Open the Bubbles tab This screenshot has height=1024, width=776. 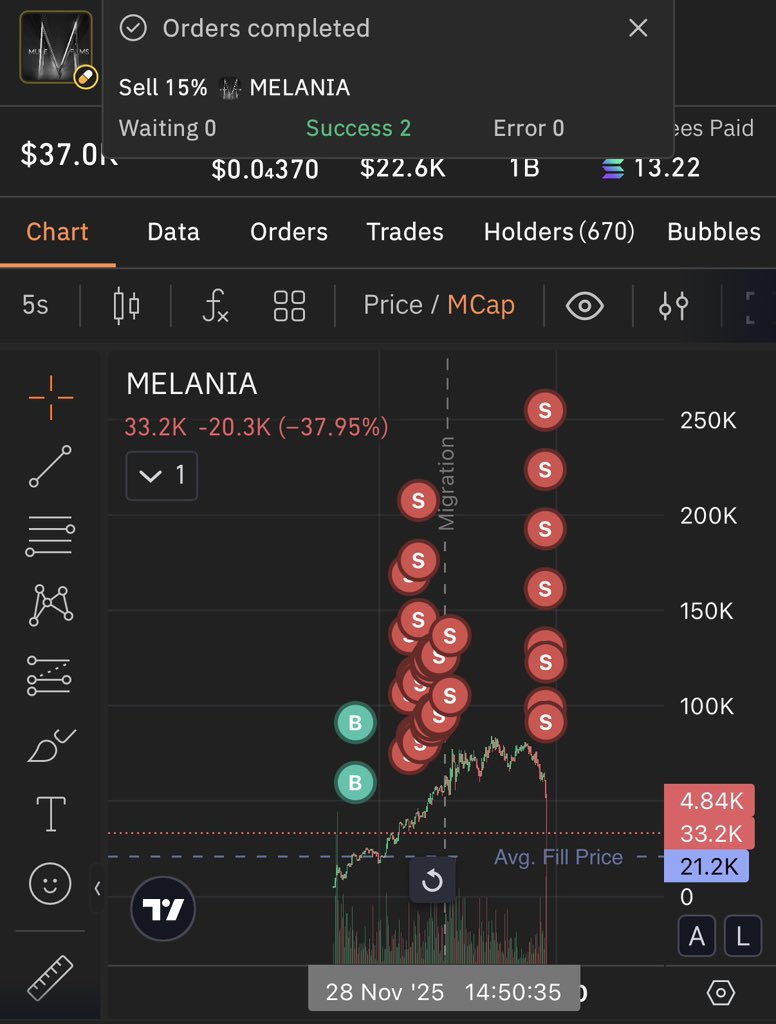pos(713,232)
